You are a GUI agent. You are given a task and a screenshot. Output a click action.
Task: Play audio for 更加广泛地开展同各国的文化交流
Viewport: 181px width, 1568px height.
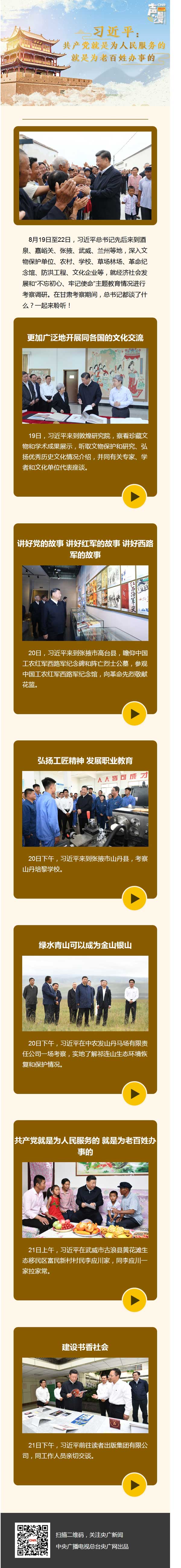[134, 496]
